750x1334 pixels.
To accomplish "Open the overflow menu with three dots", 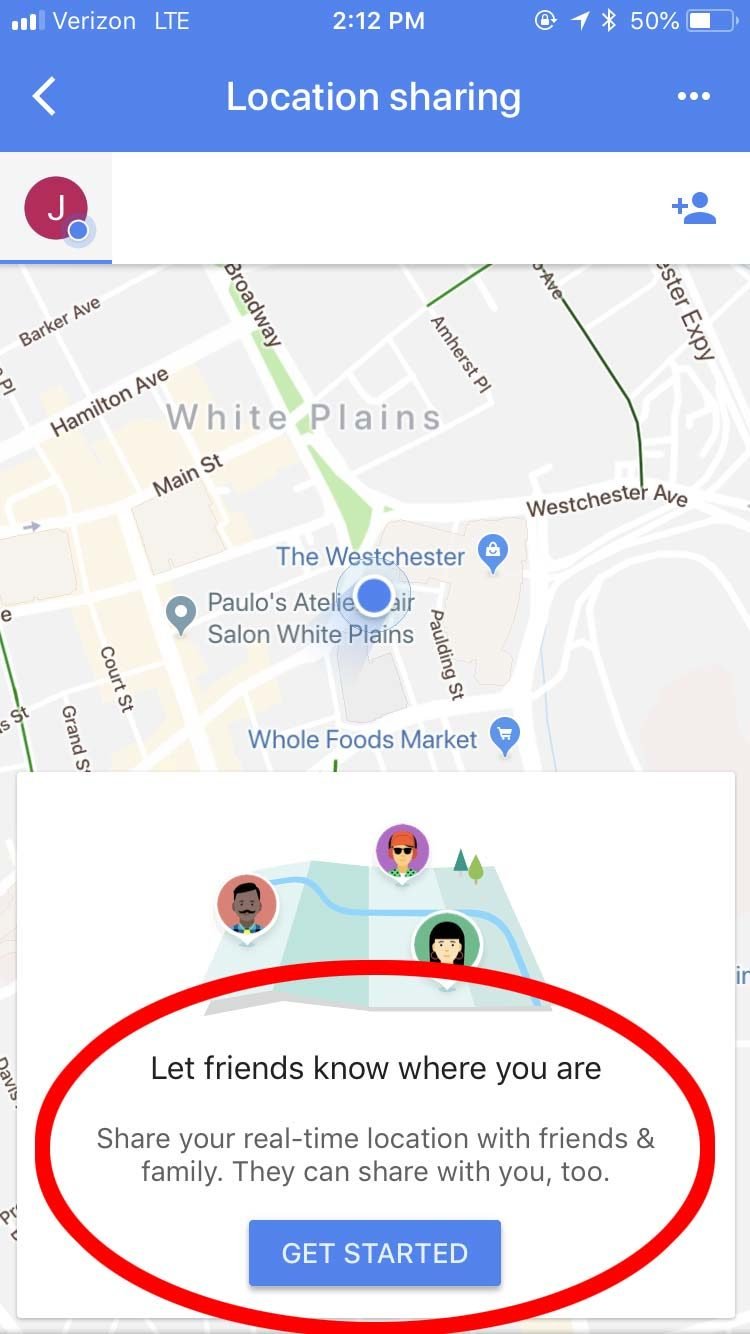I will [x=694, y=96].
